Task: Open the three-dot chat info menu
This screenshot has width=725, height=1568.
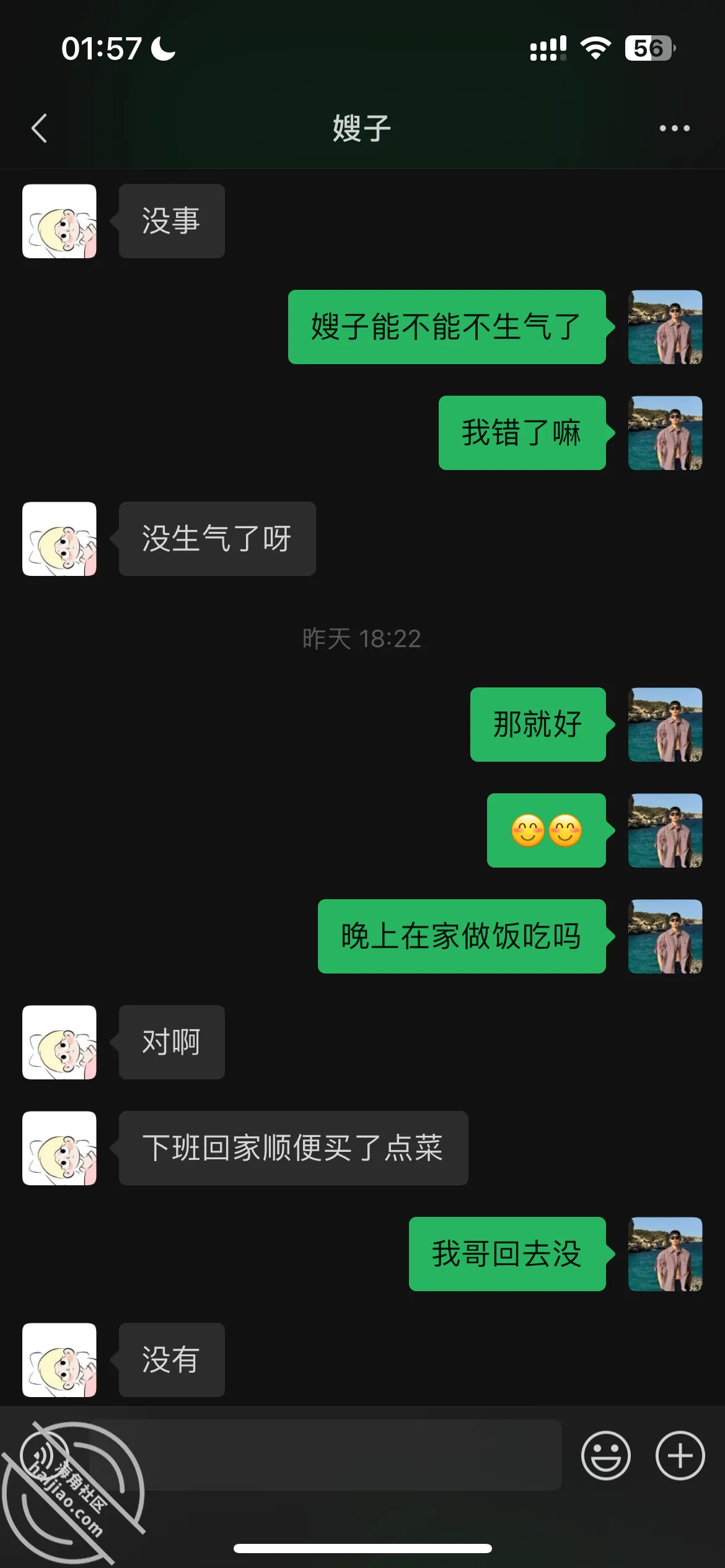Action: coord(674,128)
